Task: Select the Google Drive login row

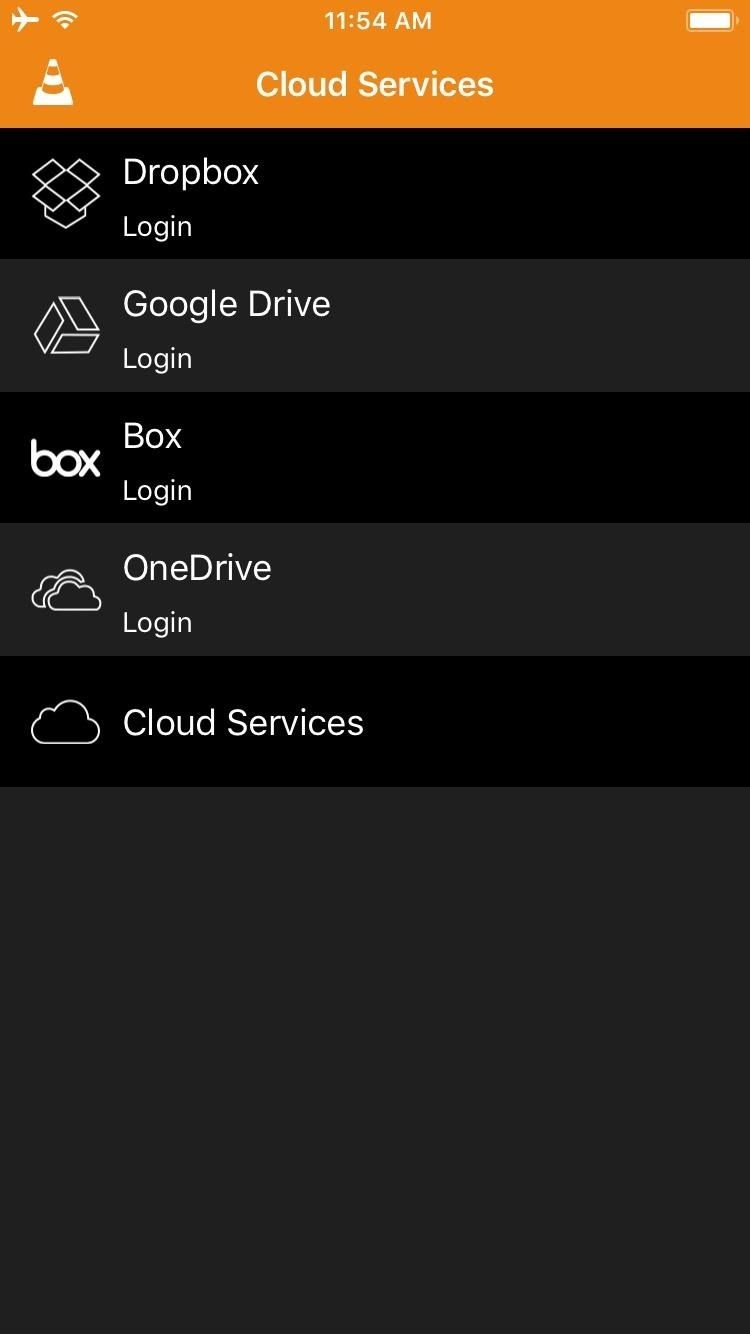Action: click(375, 326)
